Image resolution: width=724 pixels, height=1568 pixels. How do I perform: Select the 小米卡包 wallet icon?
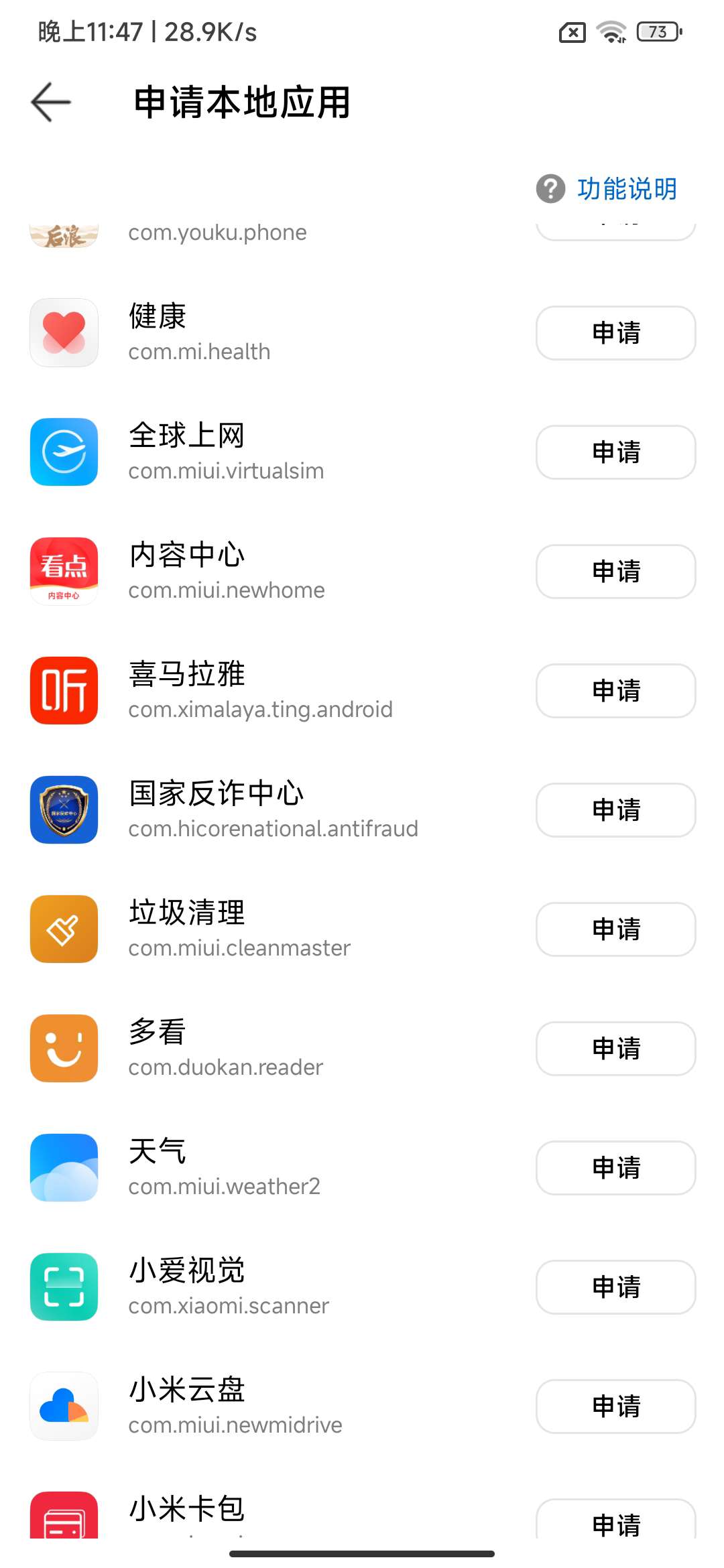pyautogui.click(x=64, y=1521)
